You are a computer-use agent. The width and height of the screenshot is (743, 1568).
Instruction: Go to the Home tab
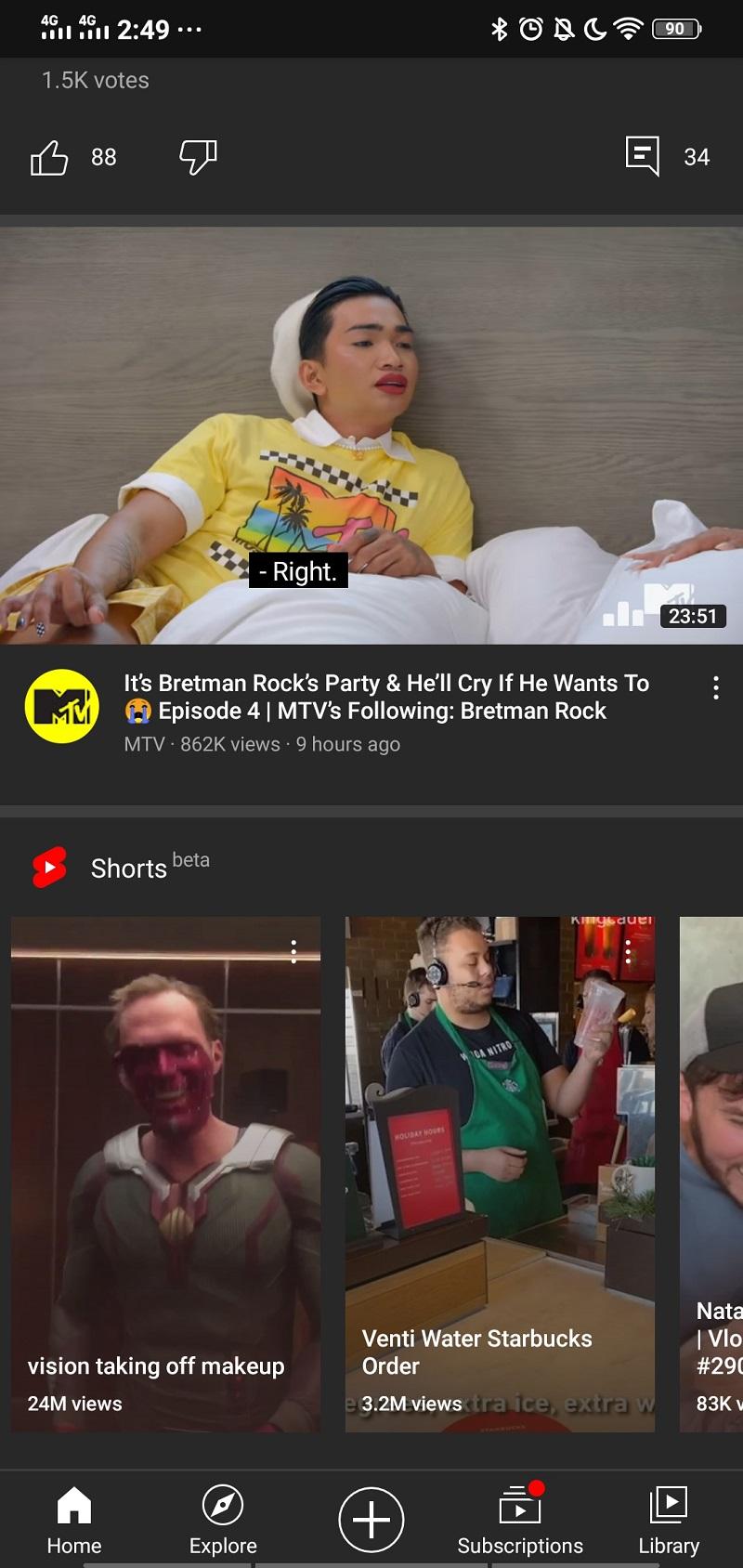pyautogui.click(x=74, y=1520)
